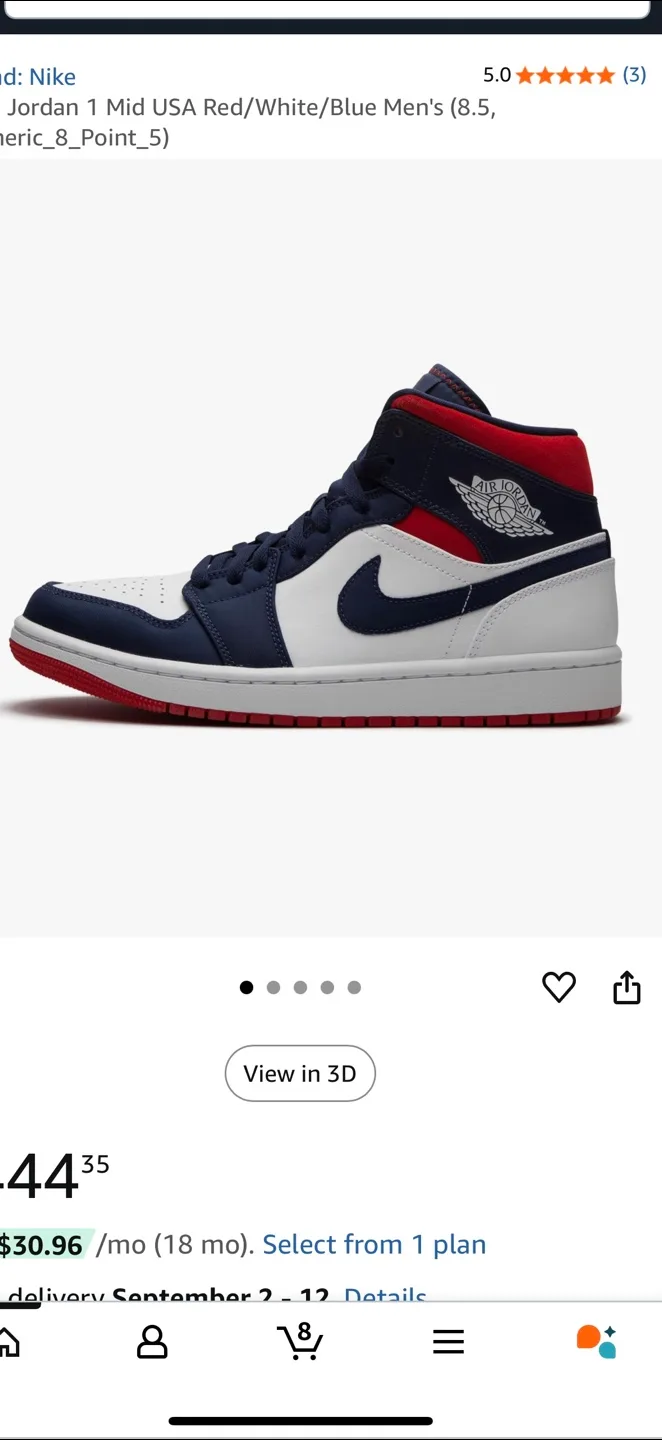Share this product listing
Viewport: 662px width, 1440px height.
point(627,987)
